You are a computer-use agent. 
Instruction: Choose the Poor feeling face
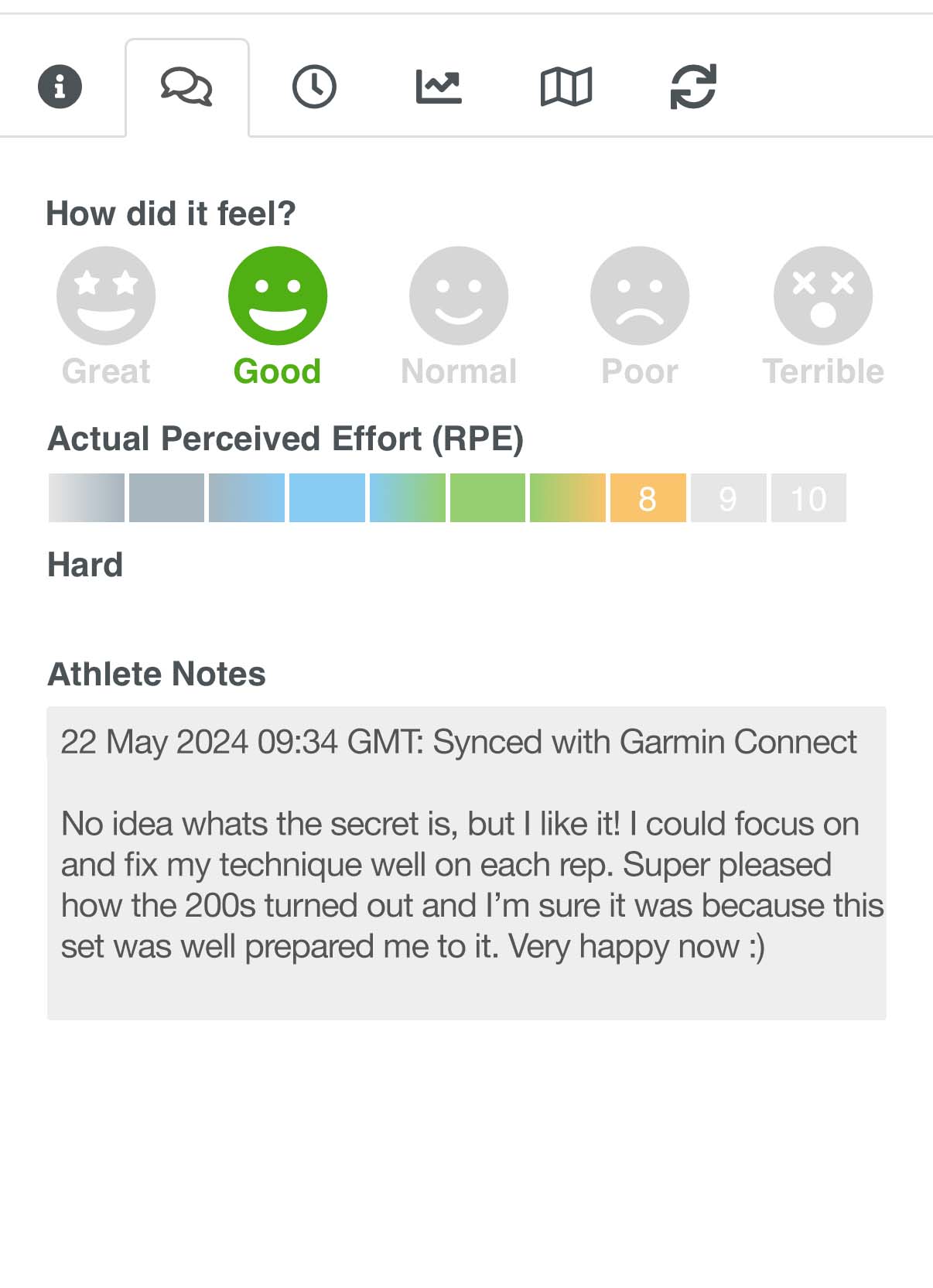coord(640,296)
